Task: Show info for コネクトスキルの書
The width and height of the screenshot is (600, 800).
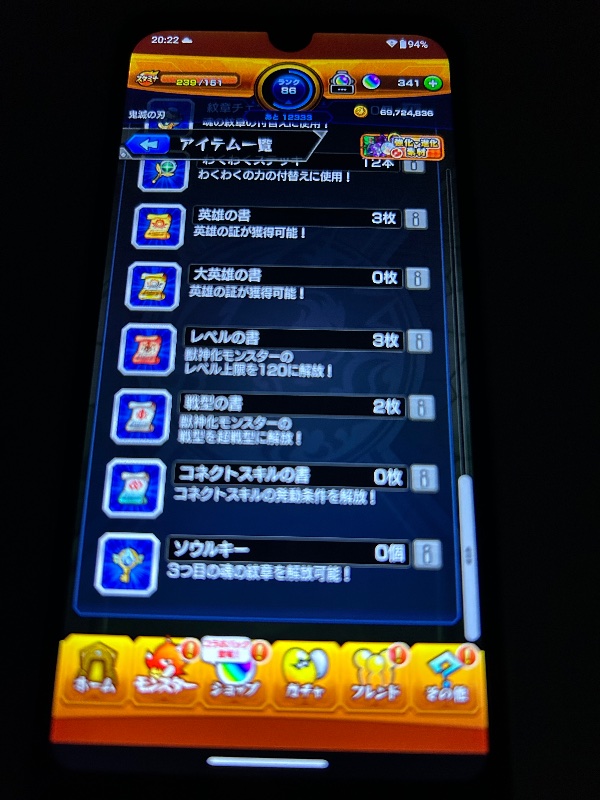Action: (x=424, y=478)
